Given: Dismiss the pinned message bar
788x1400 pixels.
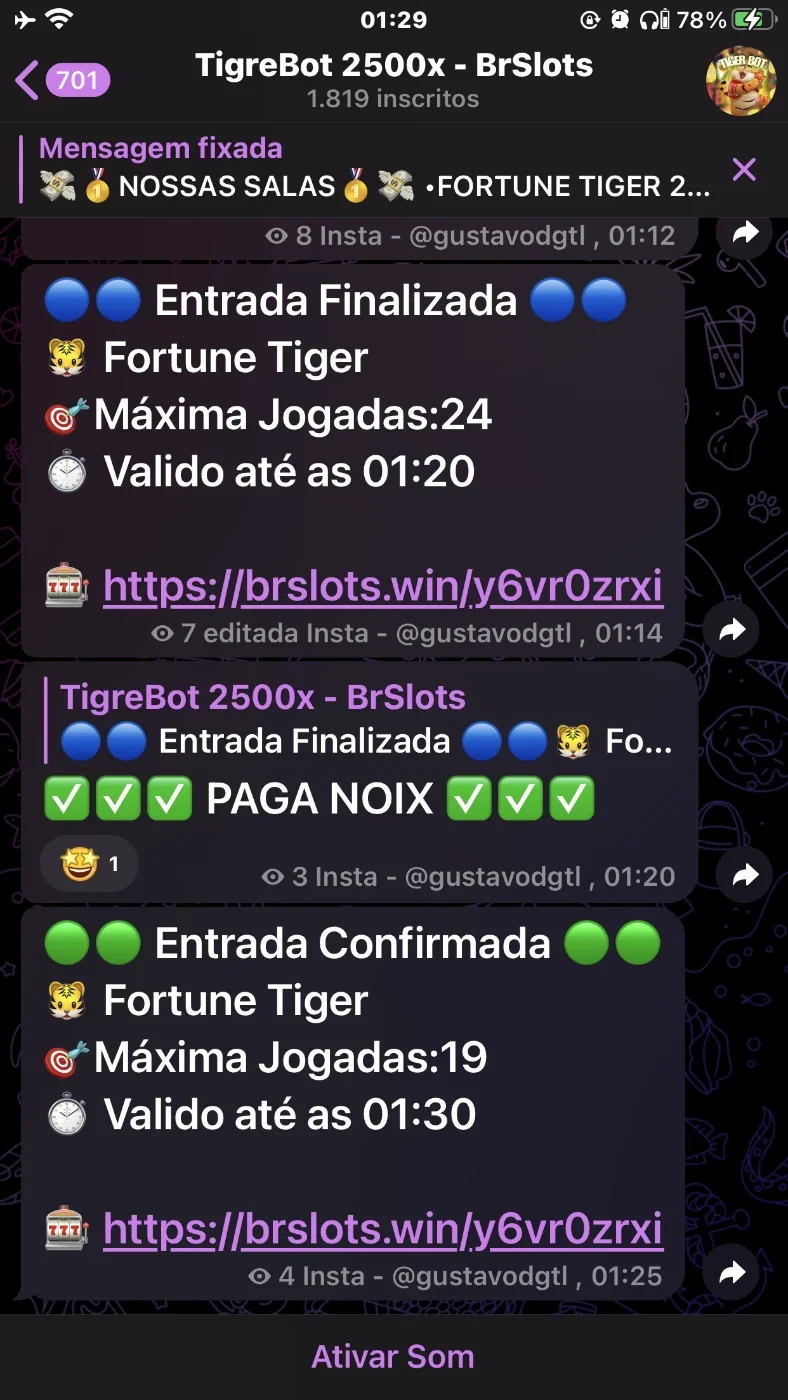Looking at the screenshot, I should coord(744,169).
